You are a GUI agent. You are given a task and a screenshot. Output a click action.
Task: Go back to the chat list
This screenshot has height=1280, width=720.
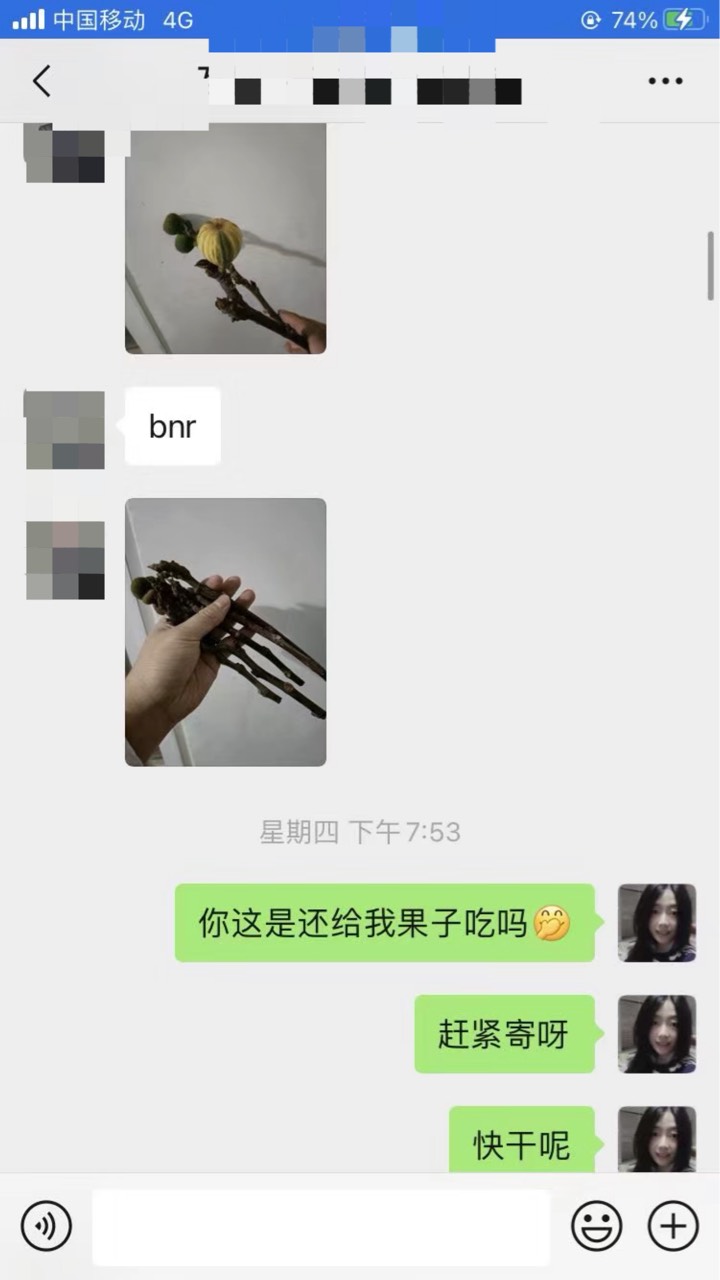[41, 81]
